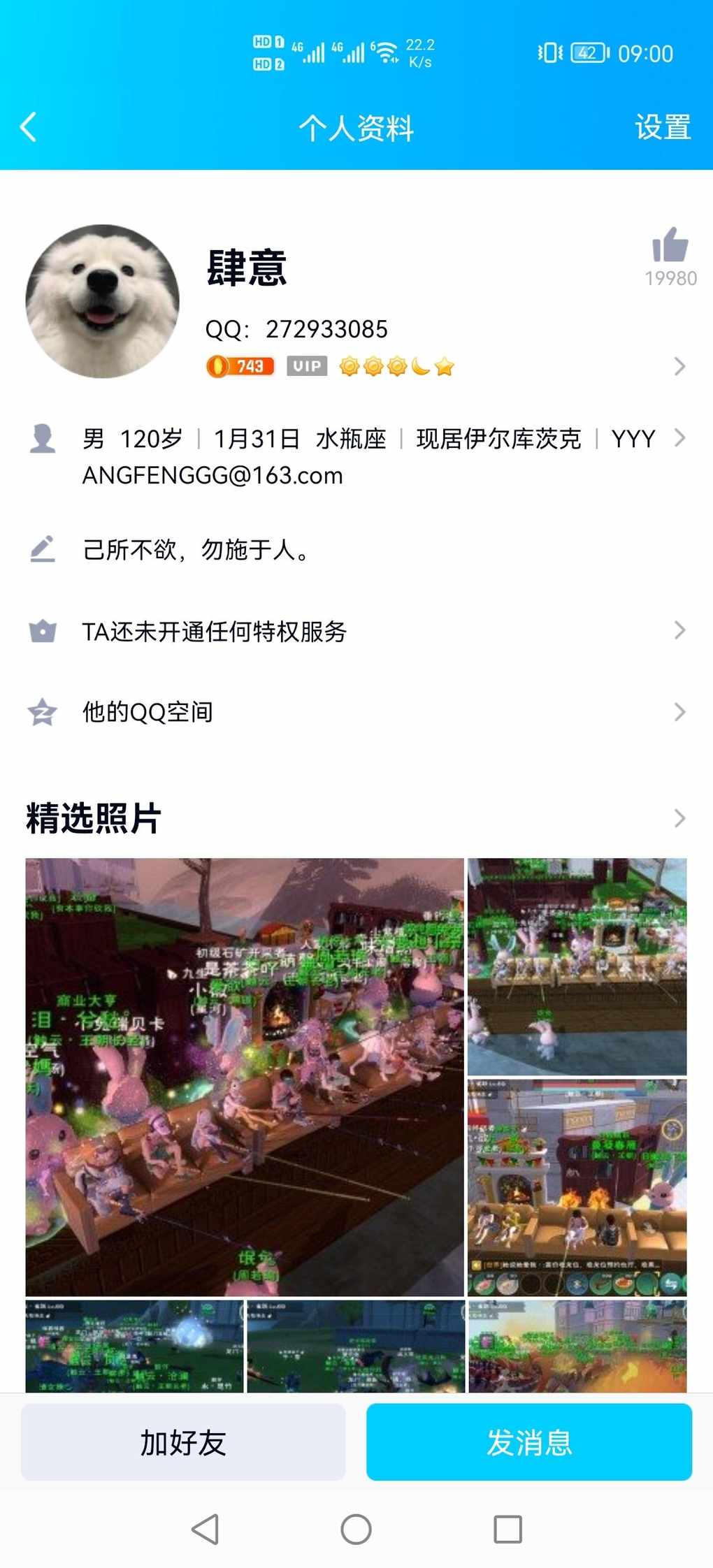Open the large featured photo with bunnies

[245, 1076]
